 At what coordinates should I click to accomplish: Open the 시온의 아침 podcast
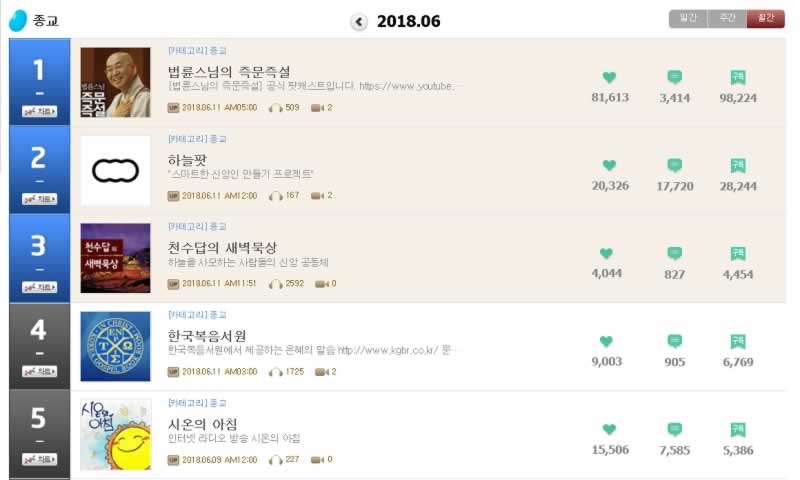tap(203, 424)
